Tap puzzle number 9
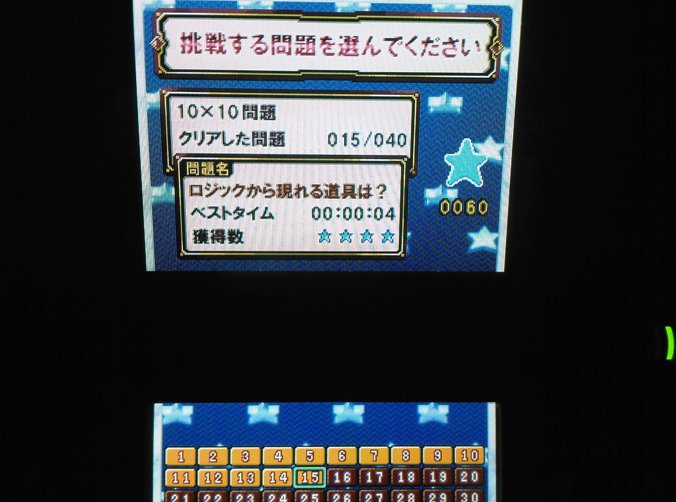 pyautogui.click(x=437, y=457)
